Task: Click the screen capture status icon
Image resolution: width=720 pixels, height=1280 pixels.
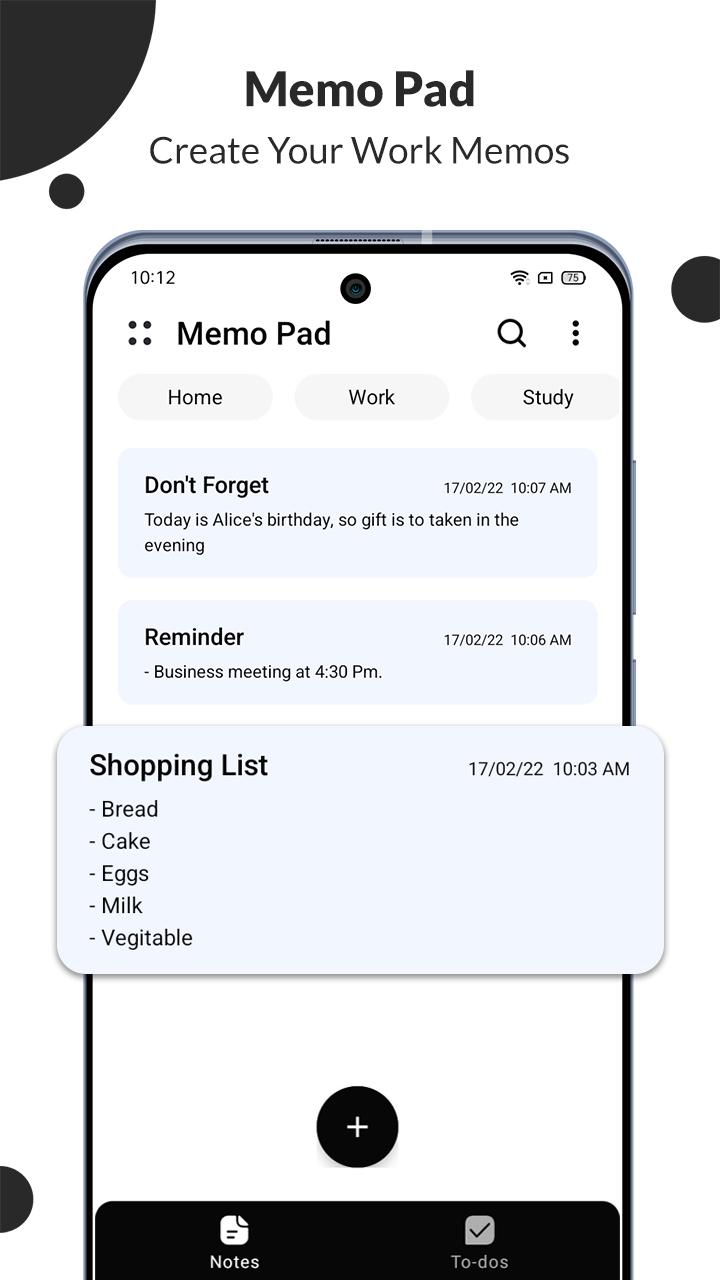Action: pos(544,278)
